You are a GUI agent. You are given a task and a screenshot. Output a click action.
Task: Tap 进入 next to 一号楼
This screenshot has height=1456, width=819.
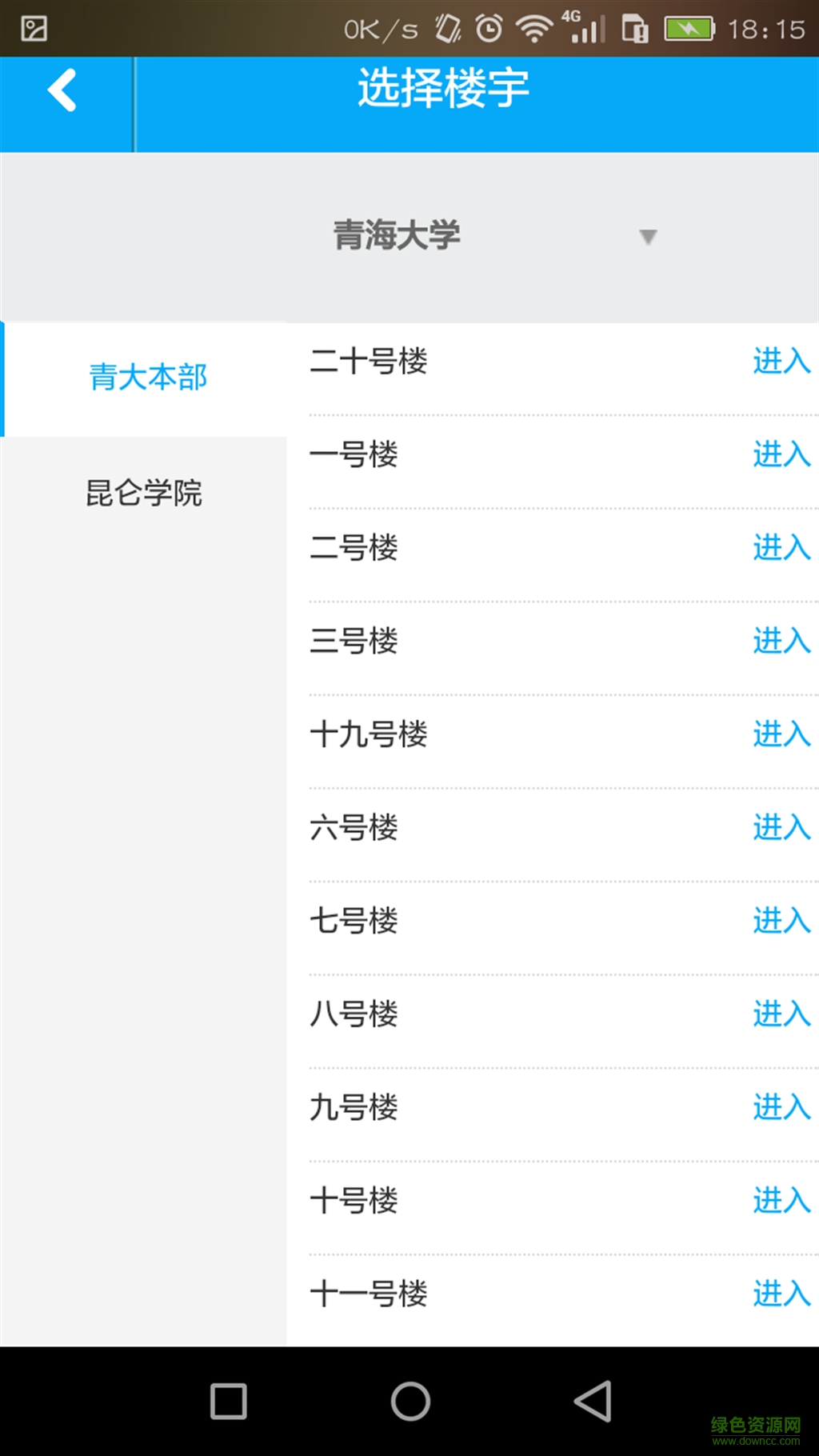pos(781,454)
